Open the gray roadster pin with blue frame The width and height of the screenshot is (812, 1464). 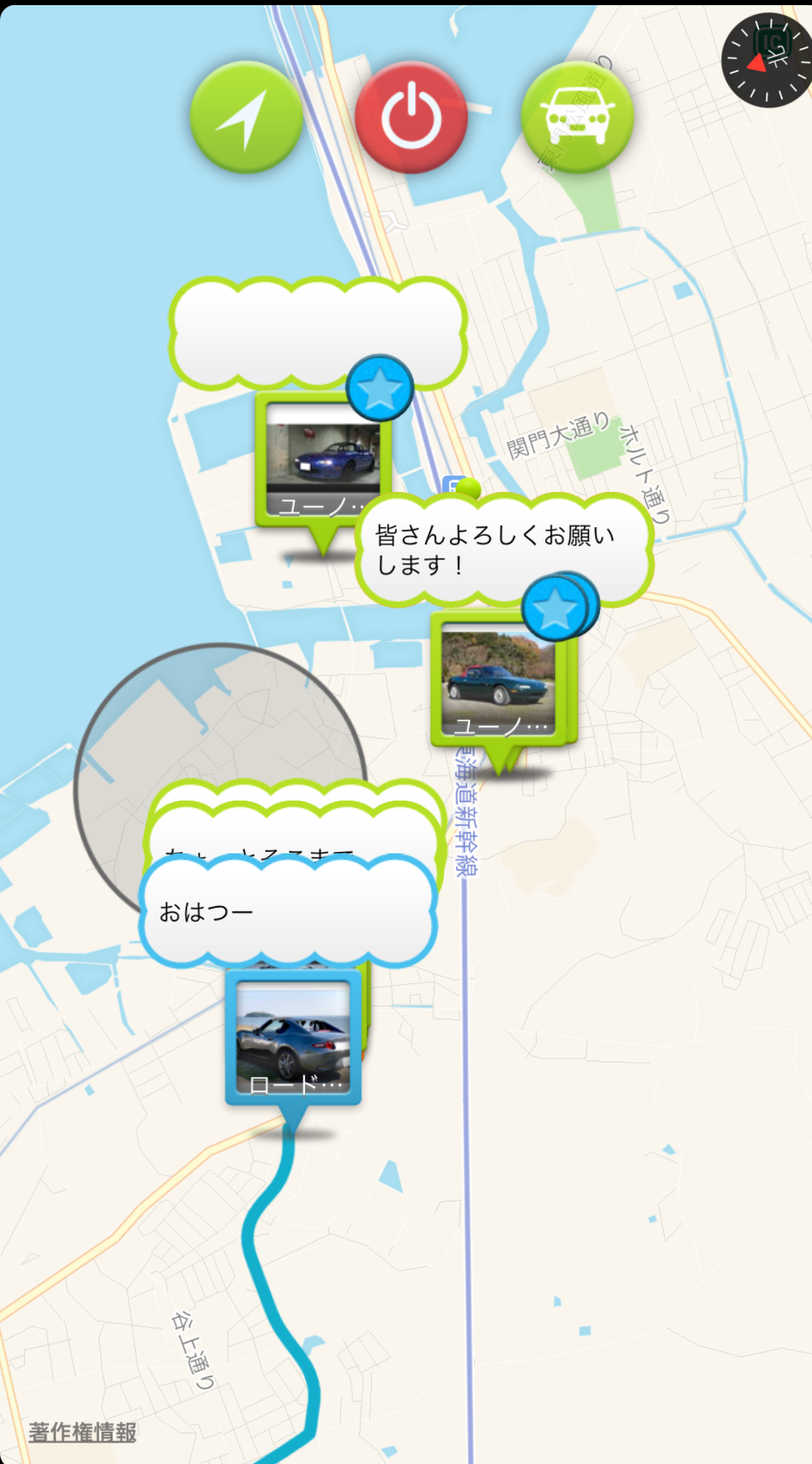coord(293,1037)
